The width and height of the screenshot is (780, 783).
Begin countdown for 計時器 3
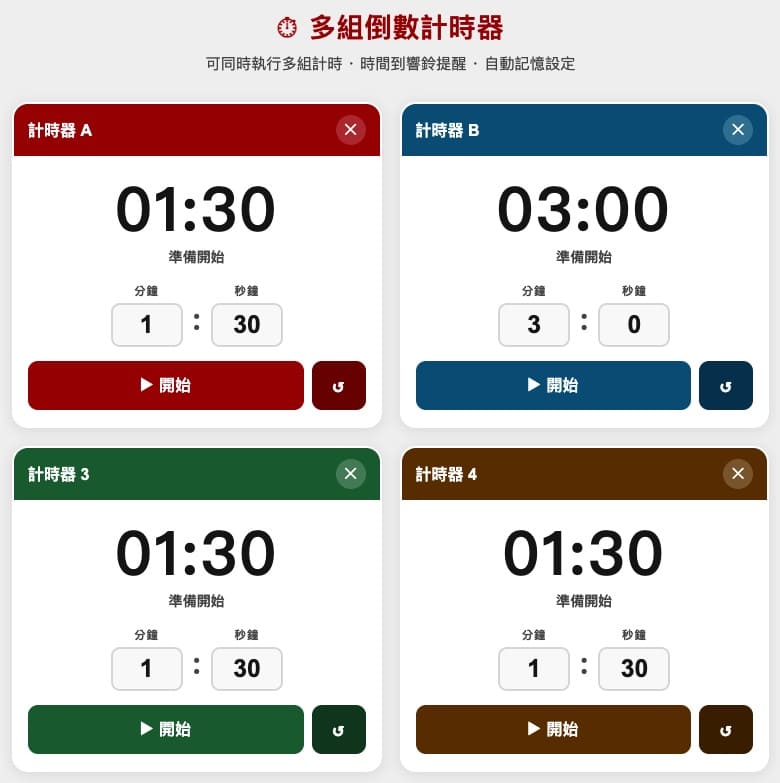165,729
